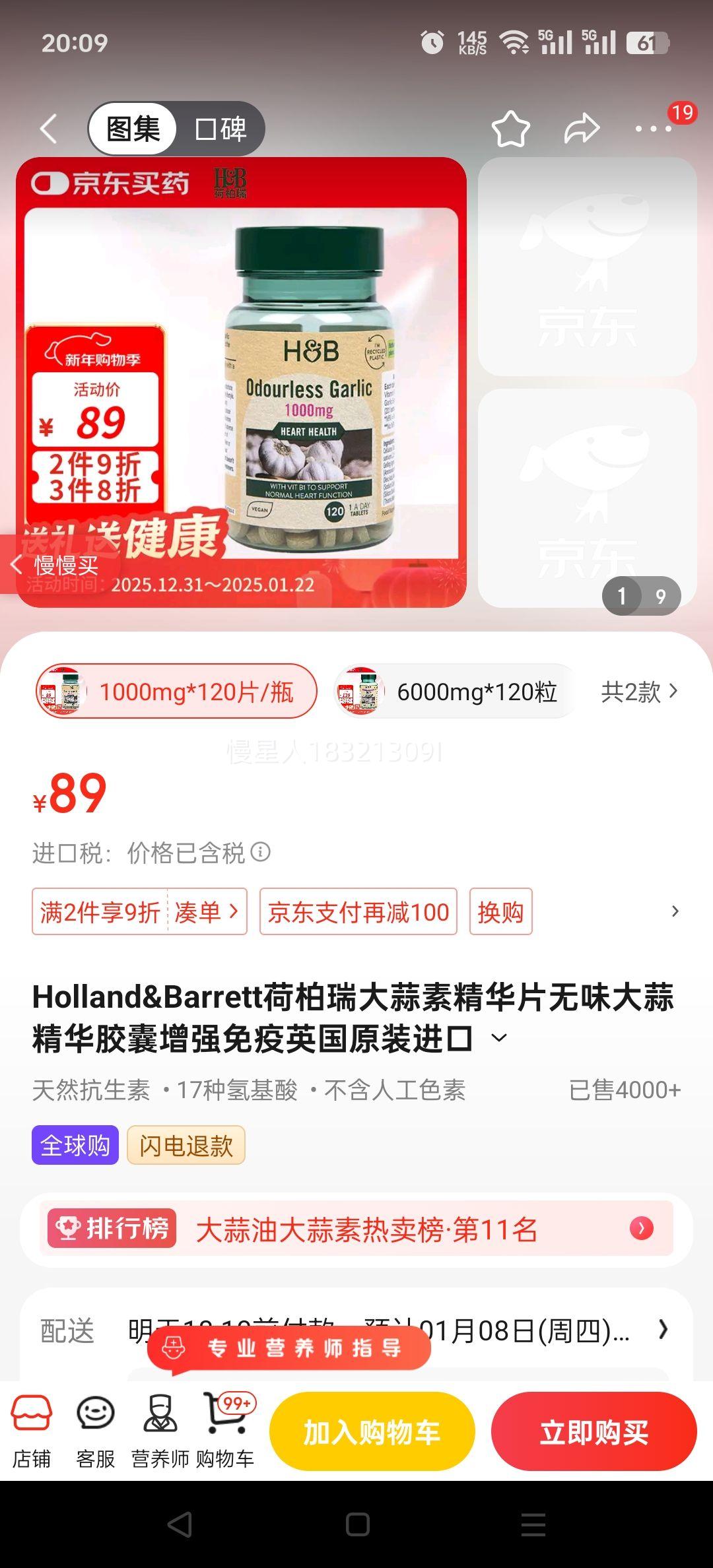Image resolution: width=713 pixels, height=1568 pixels.
Task: Switch to the 口碑 tab
Action: click(x=220, y=129)
